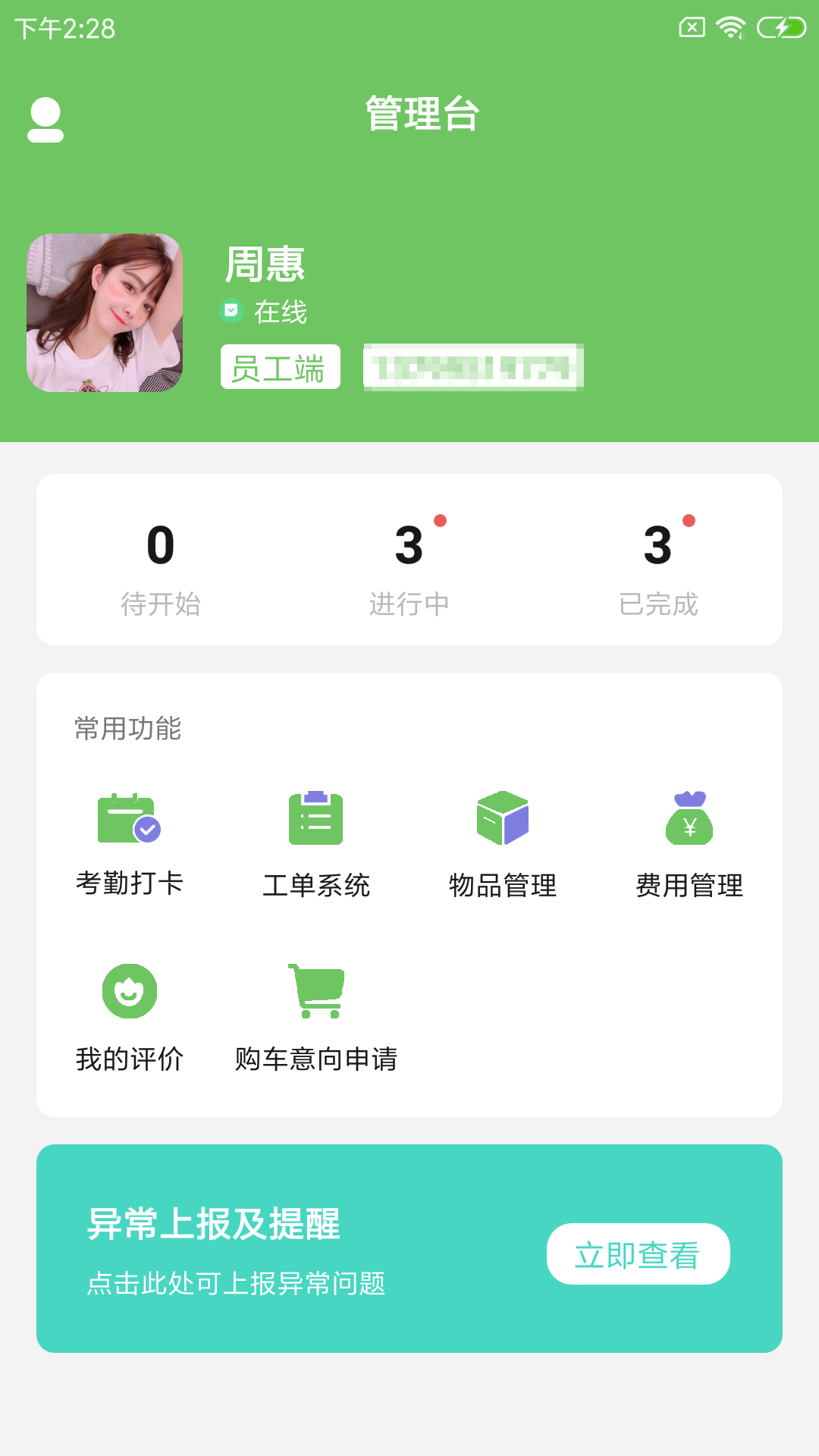The image size is (819, 1456).
Task: Tap the red dot on 进行中
Action: [x=440, y=521]
